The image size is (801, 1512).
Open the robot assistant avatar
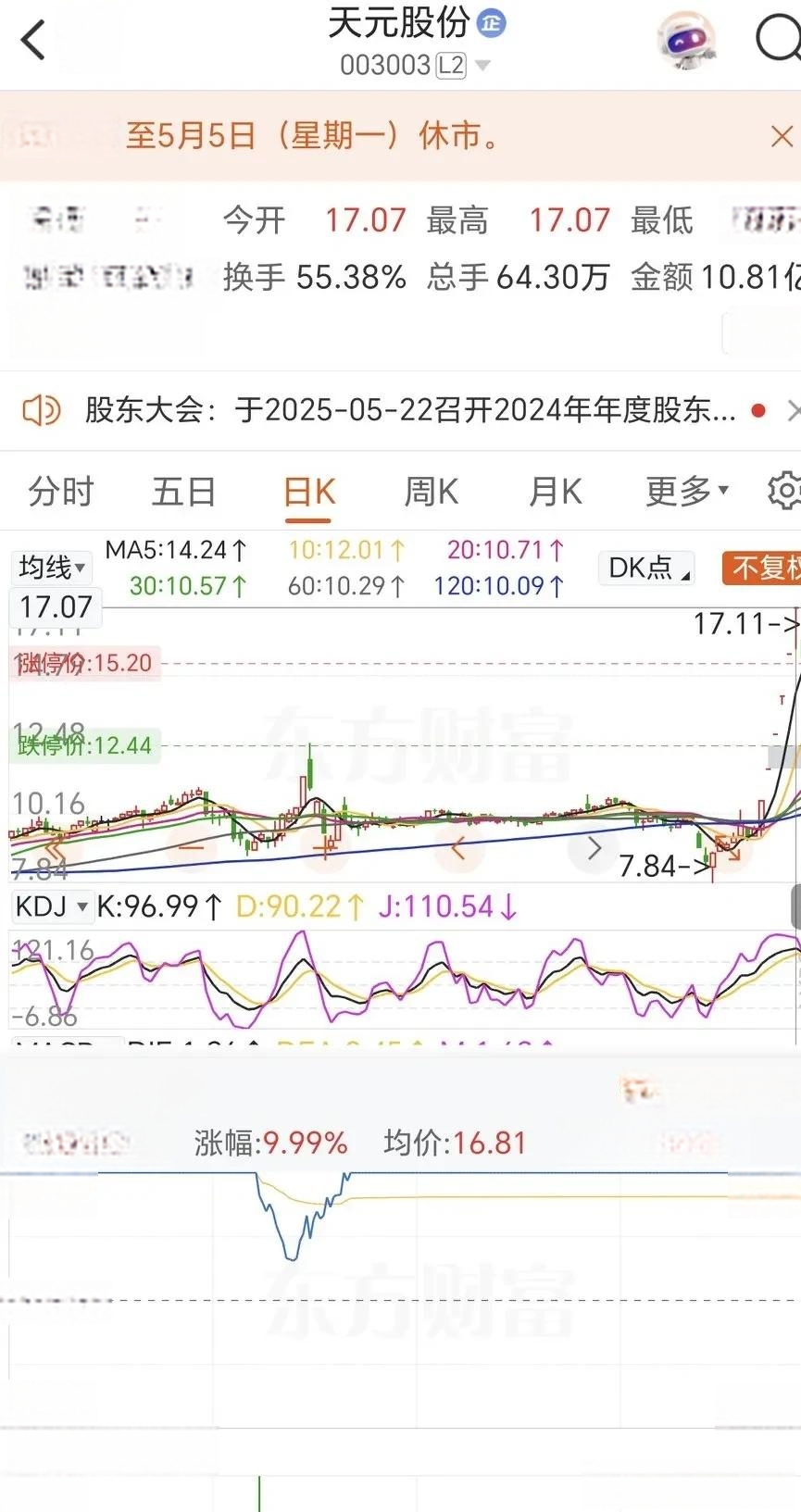[686, 41]
